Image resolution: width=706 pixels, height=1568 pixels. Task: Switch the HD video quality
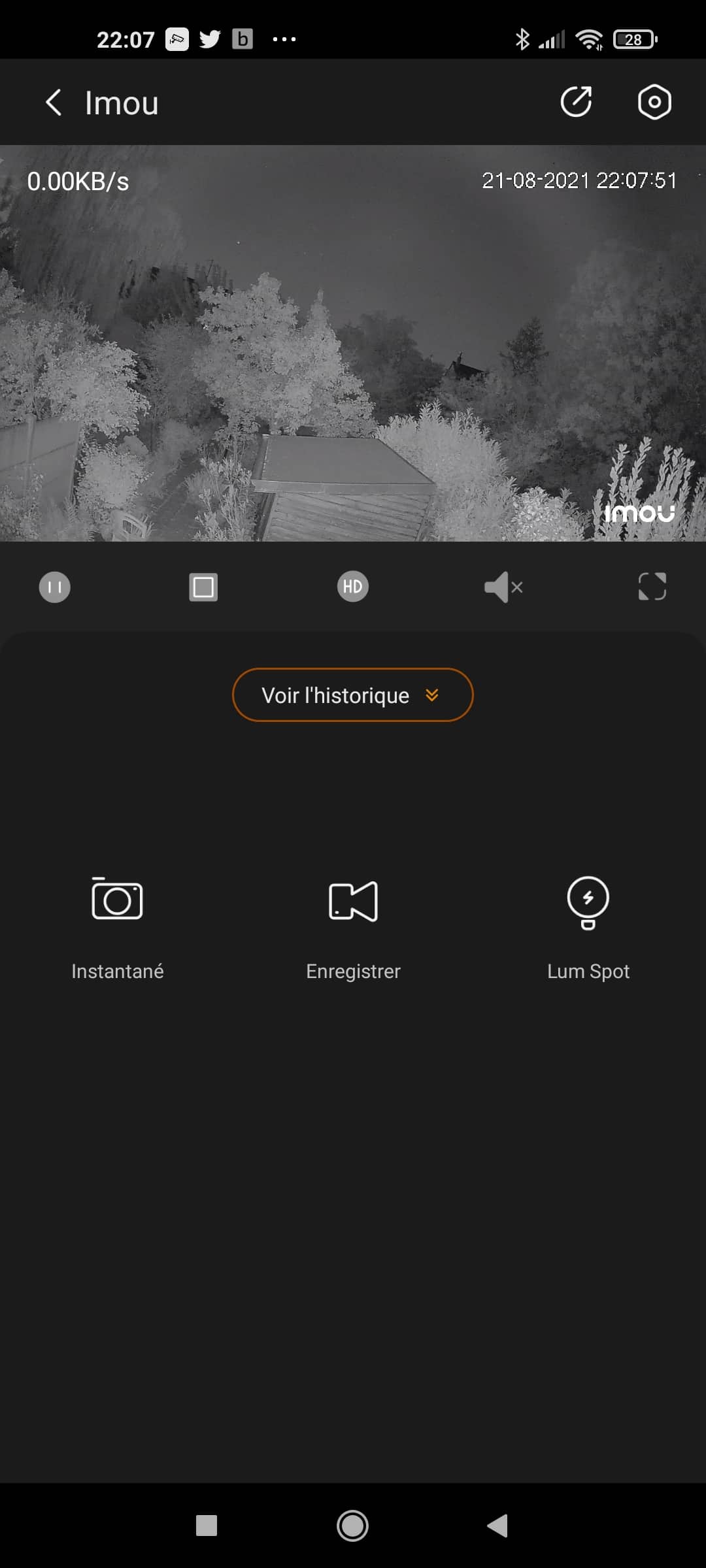pyautogui.click(x=353, y=587)
